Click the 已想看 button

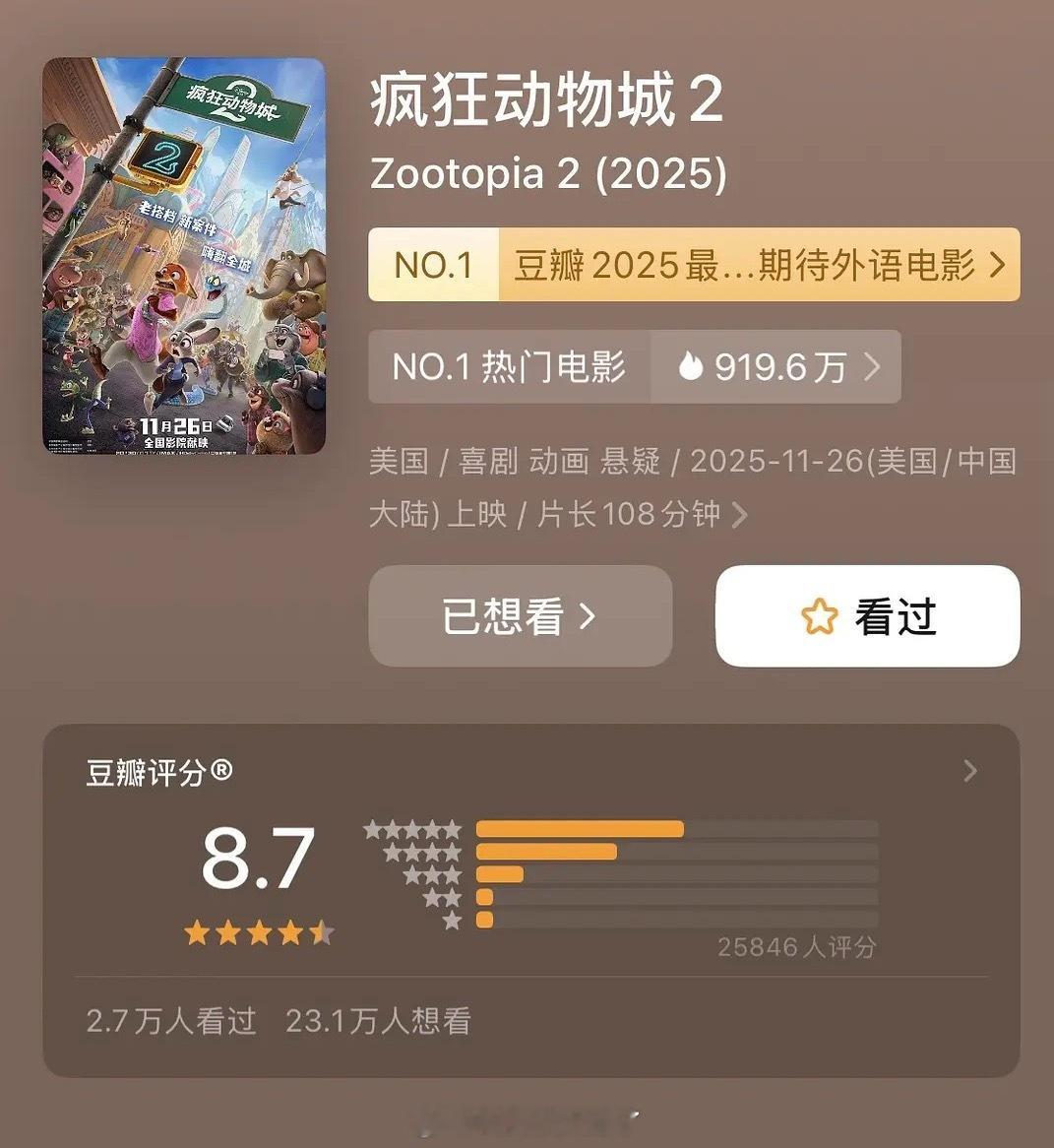[x=520, y=615]
